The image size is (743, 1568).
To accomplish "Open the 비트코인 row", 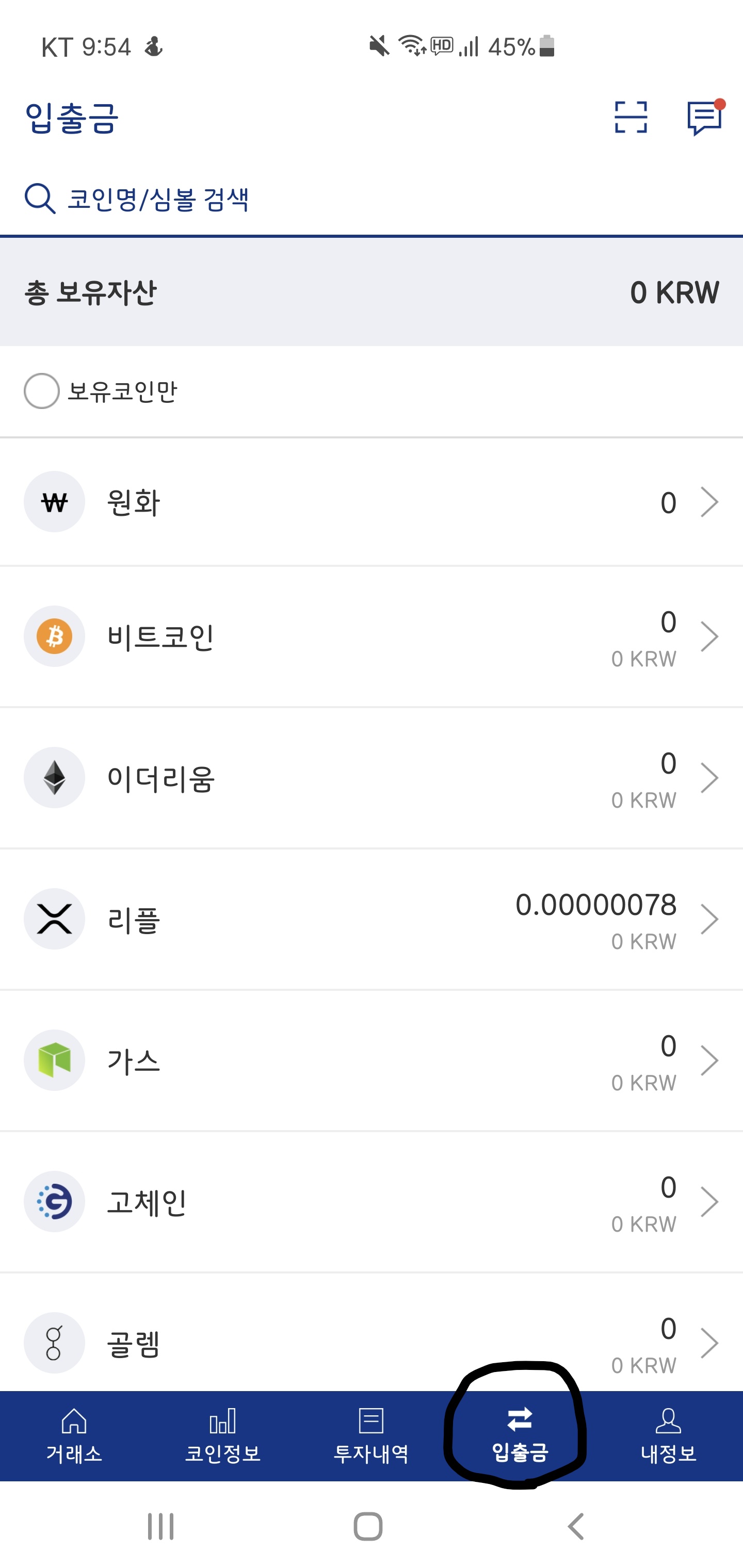I will (372, 636).
